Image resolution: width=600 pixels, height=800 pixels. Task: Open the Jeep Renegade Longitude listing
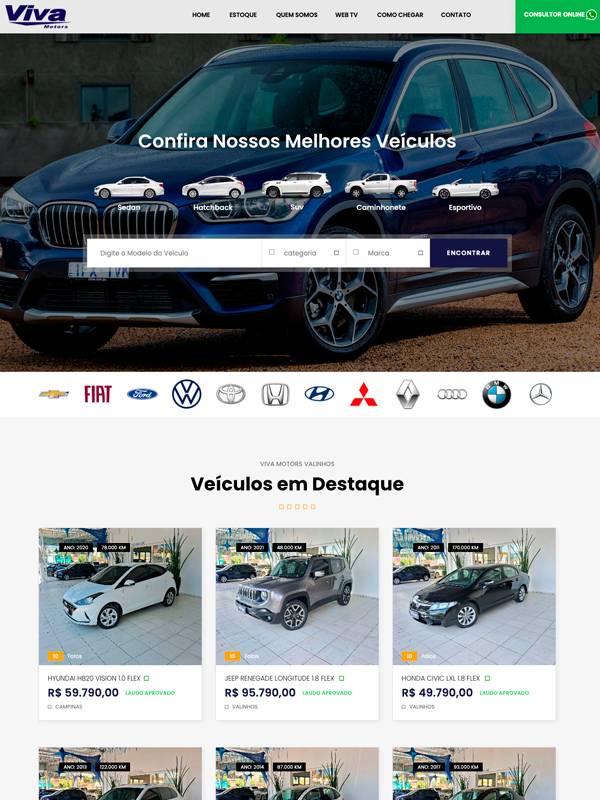(x=279, y=678)
